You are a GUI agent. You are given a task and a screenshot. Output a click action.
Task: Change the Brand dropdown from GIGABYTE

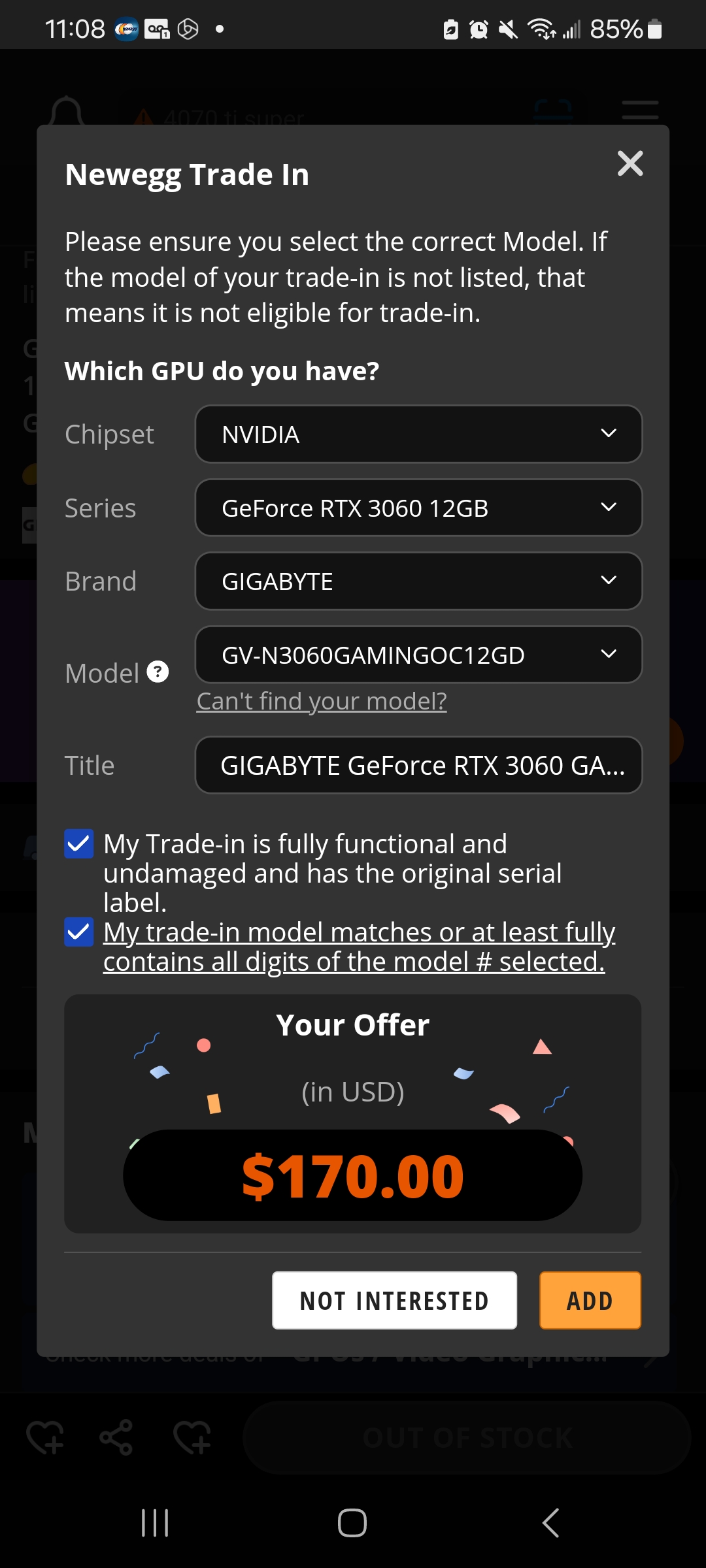tap(418, 581)
